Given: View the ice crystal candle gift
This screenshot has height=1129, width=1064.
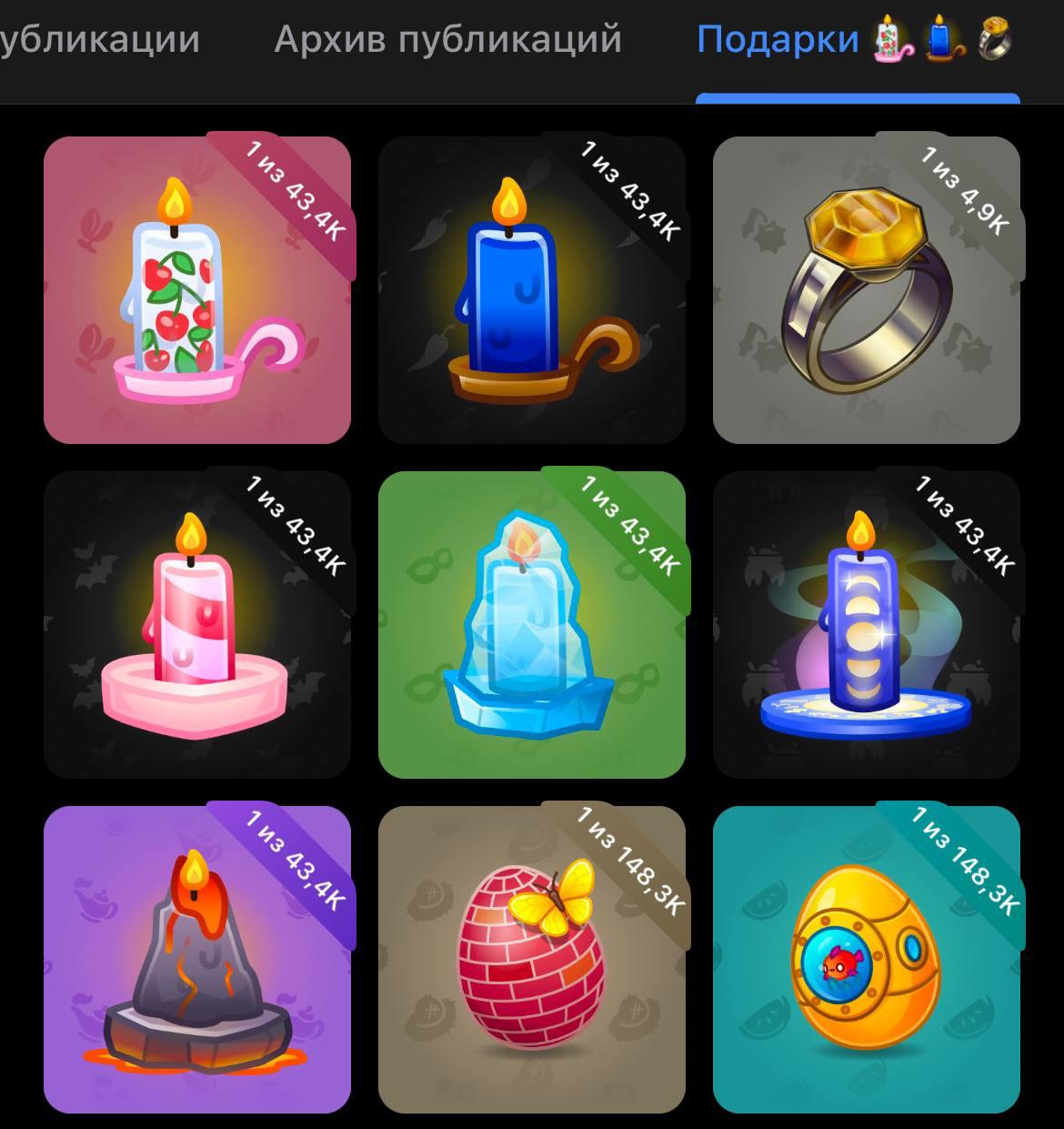Looking at the screenshot, I should click(531, 625).
